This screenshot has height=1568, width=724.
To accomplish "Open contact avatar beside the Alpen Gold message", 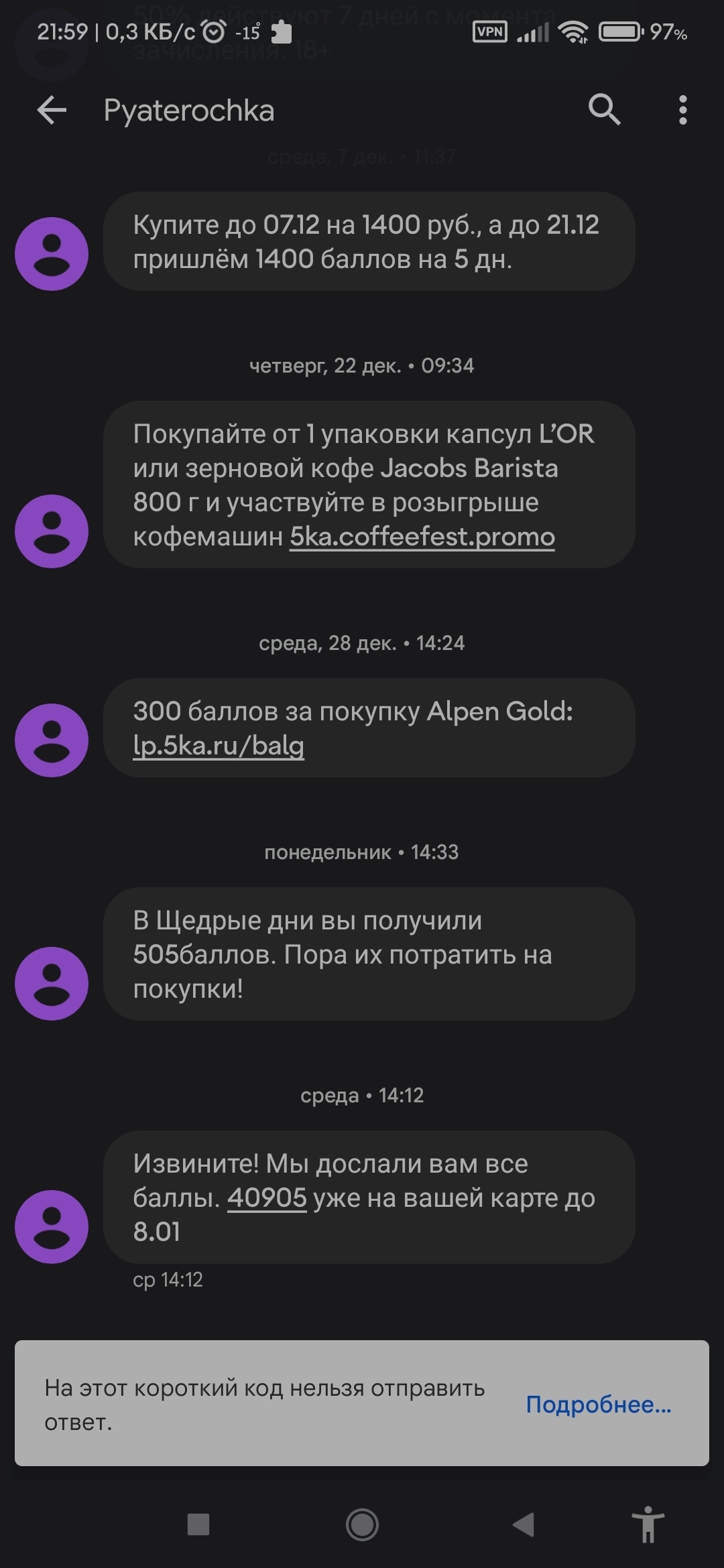I will 52,740.
